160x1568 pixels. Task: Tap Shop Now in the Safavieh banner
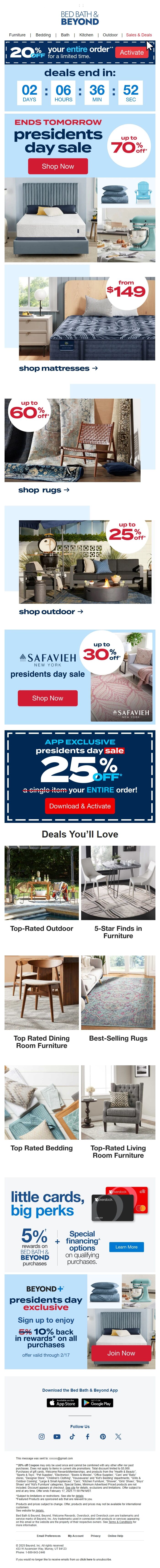[48, 698]
